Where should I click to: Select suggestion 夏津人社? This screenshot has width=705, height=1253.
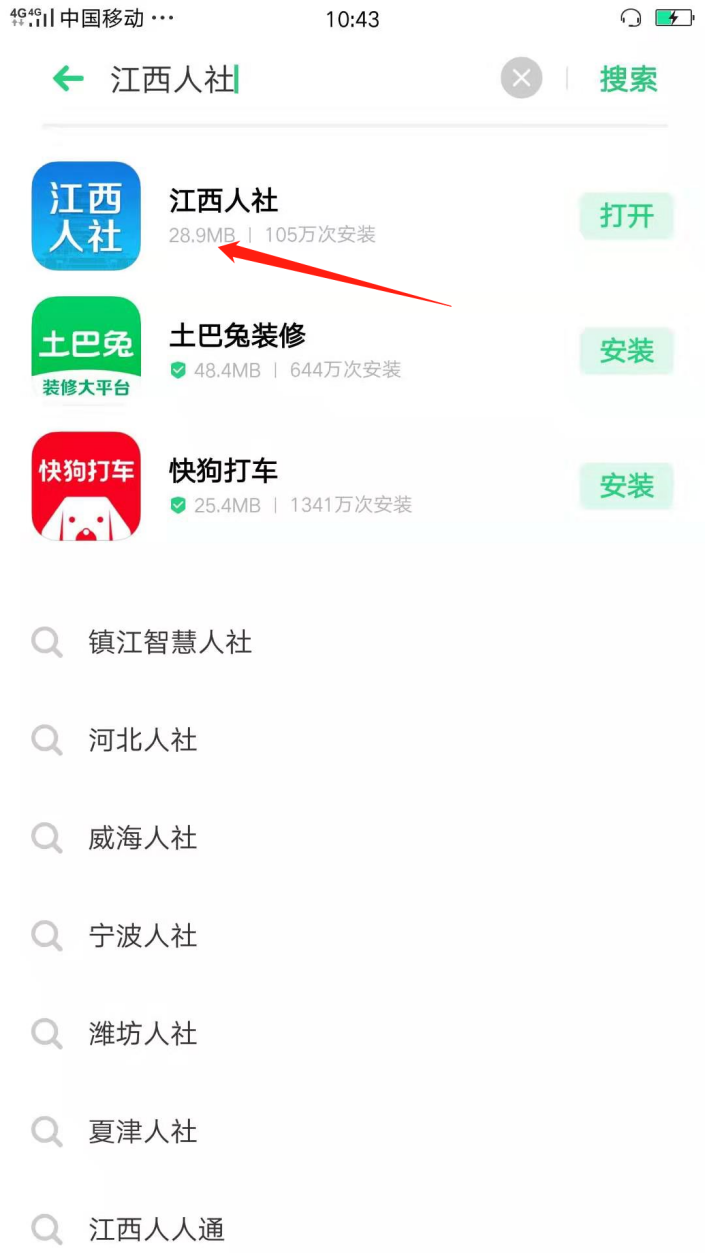tap(143, 1132)
